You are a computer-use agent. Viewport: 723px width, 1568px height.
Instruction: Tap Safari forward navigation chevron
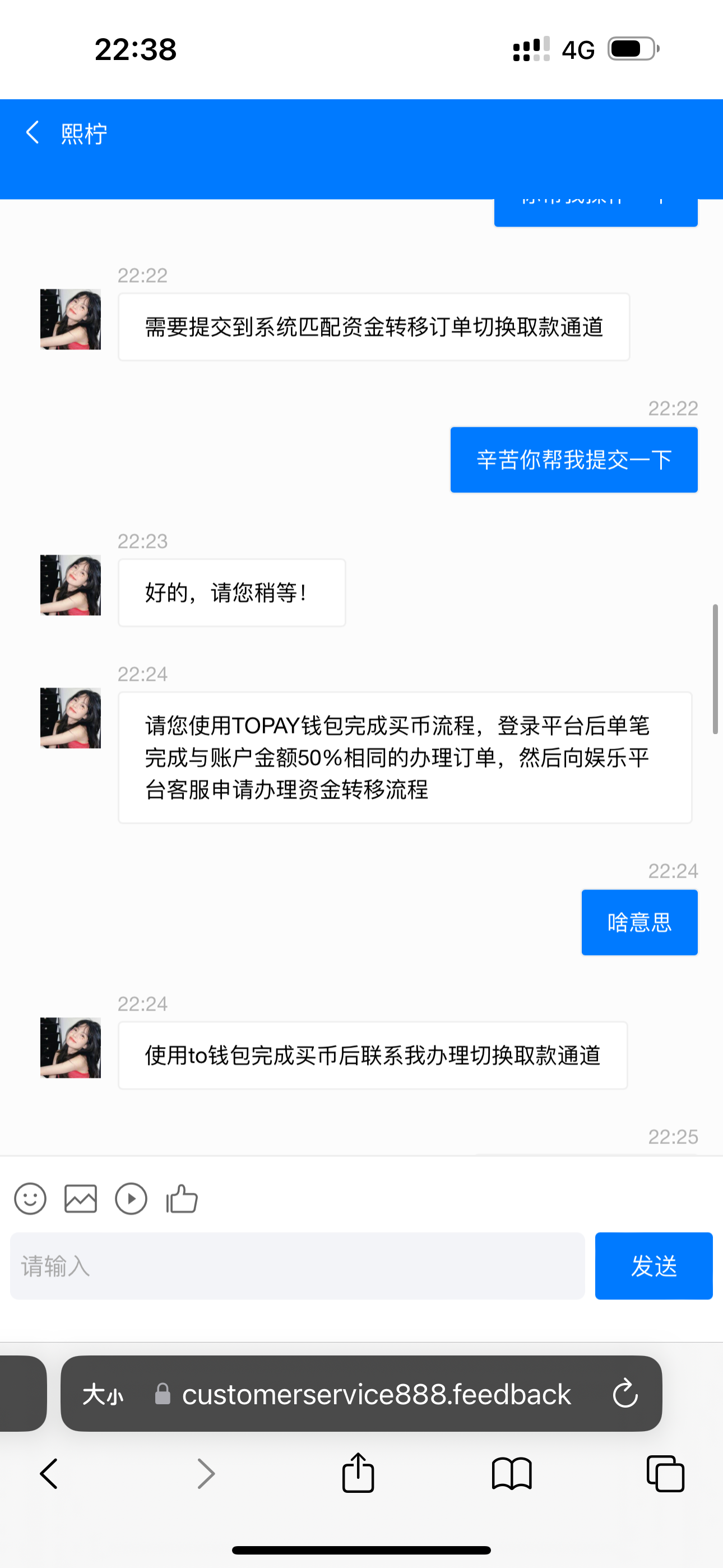[205, 1473]
